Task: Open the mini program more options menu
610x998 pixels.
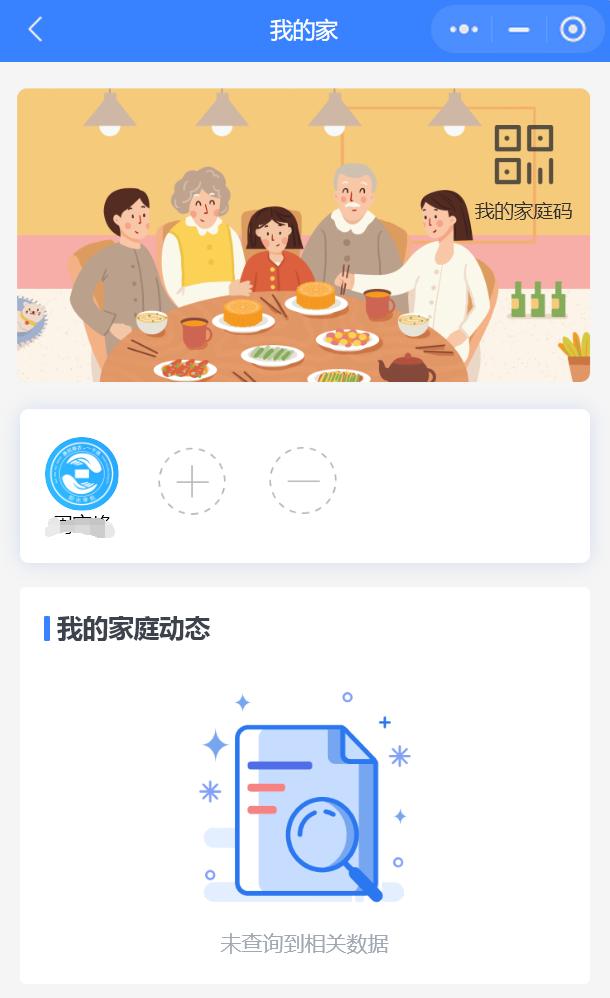Action: click(x=464, y=30)
